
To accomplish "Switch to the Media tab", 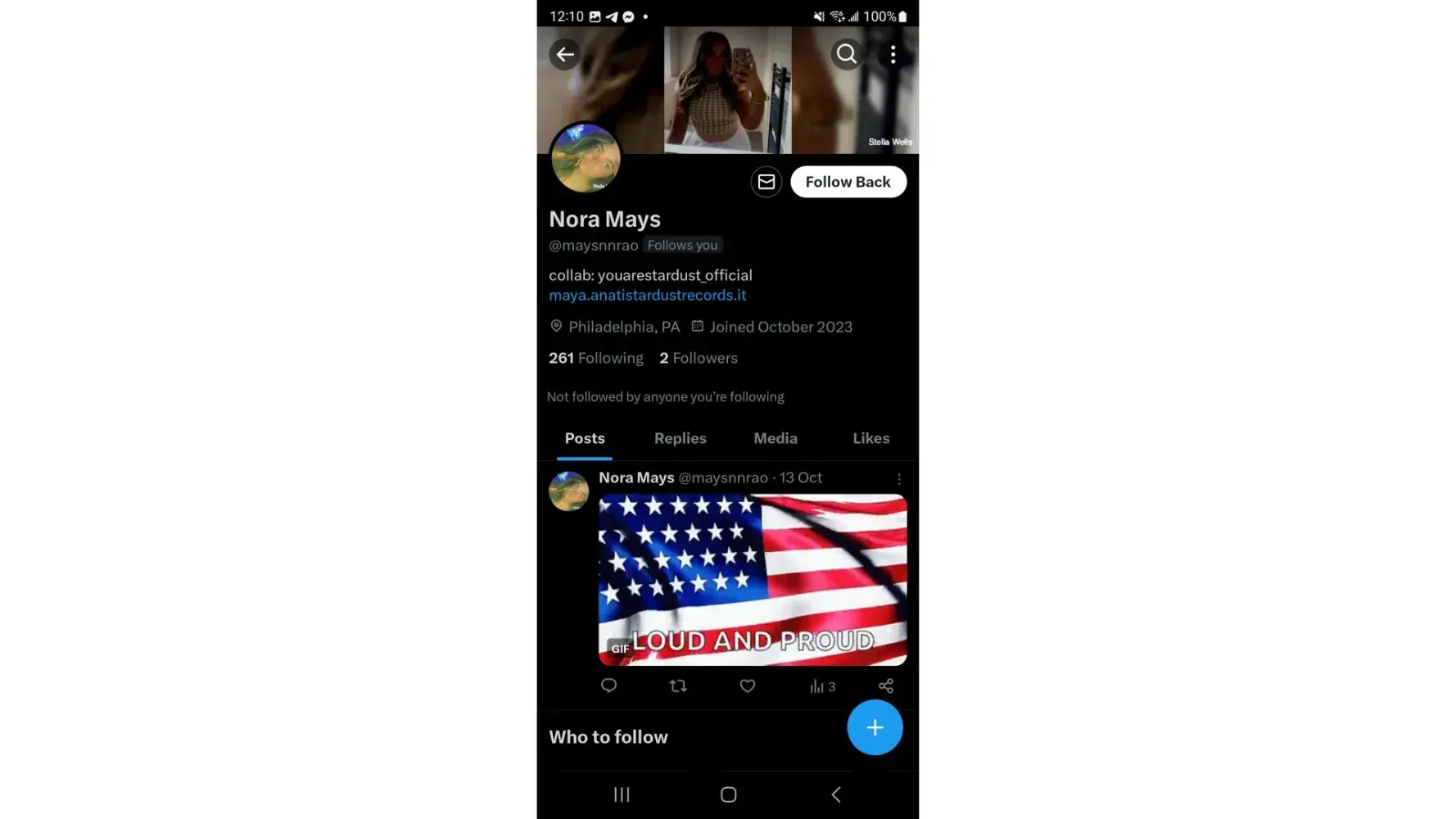I will [775, 438].
